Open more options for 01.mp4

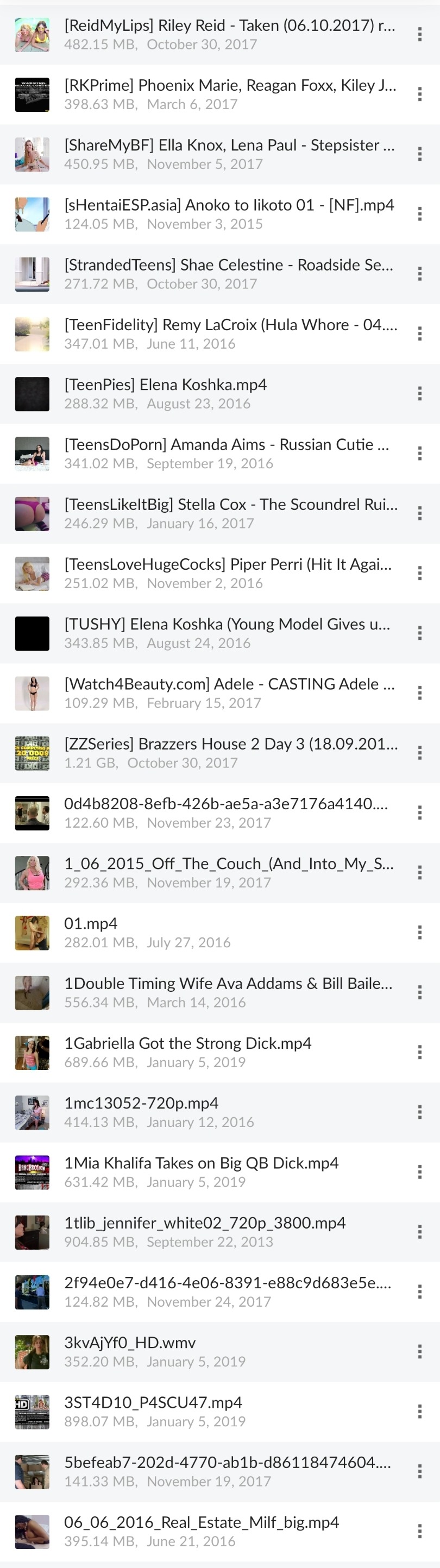tap(419, 932)
